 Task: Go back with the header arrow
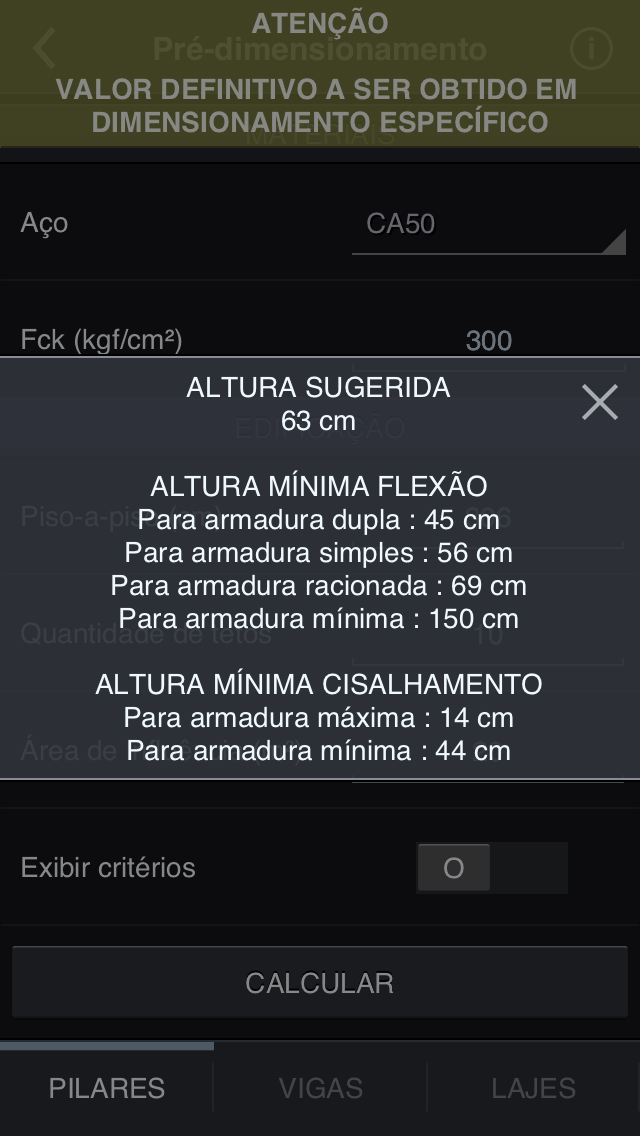point(45,49)
